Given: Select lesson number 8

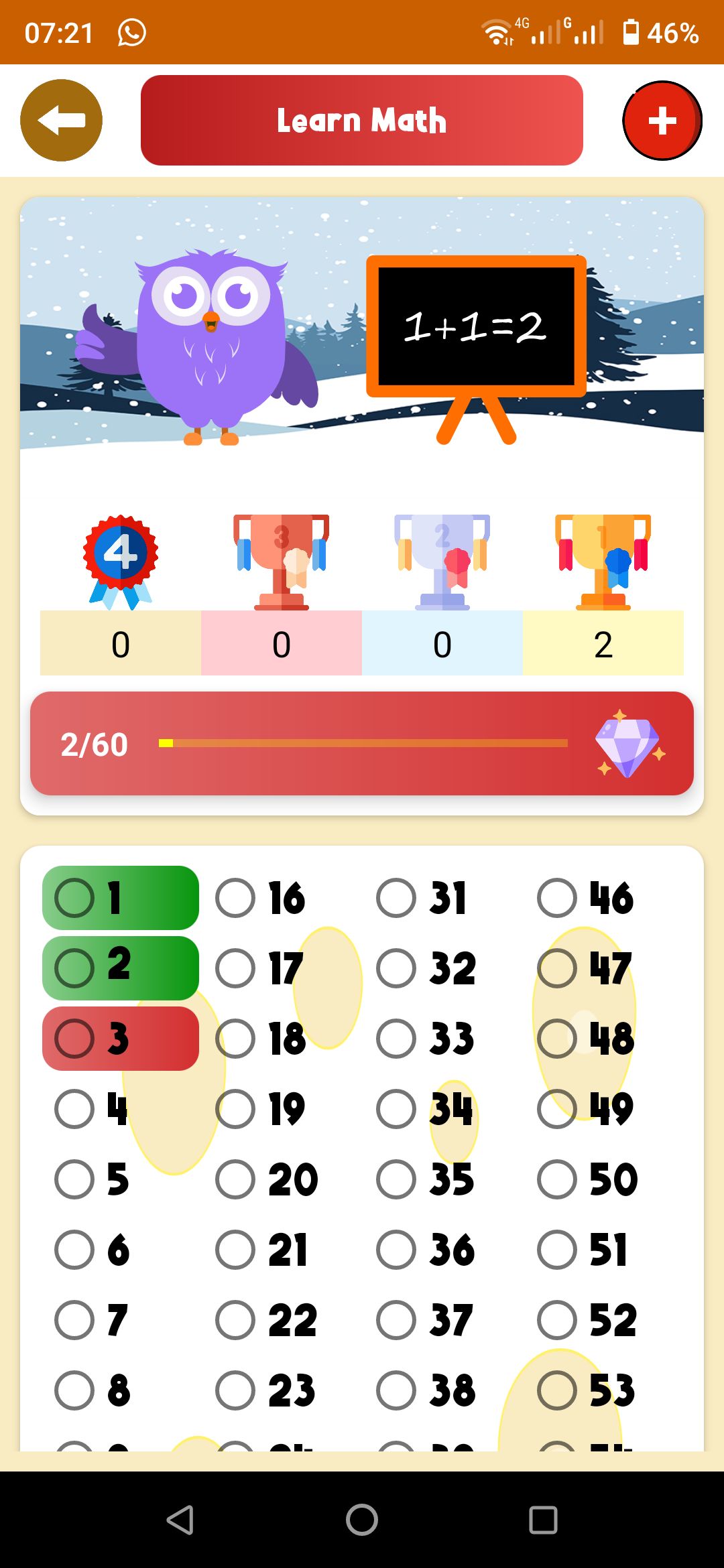Looking at the screenshot, I should [94, 1390].
